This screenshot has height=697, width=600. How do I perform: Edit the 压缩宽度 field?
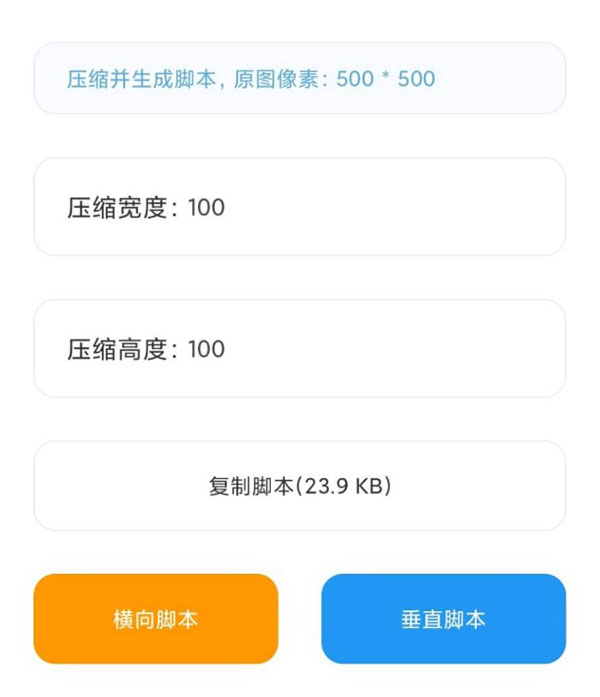[299, 207]
